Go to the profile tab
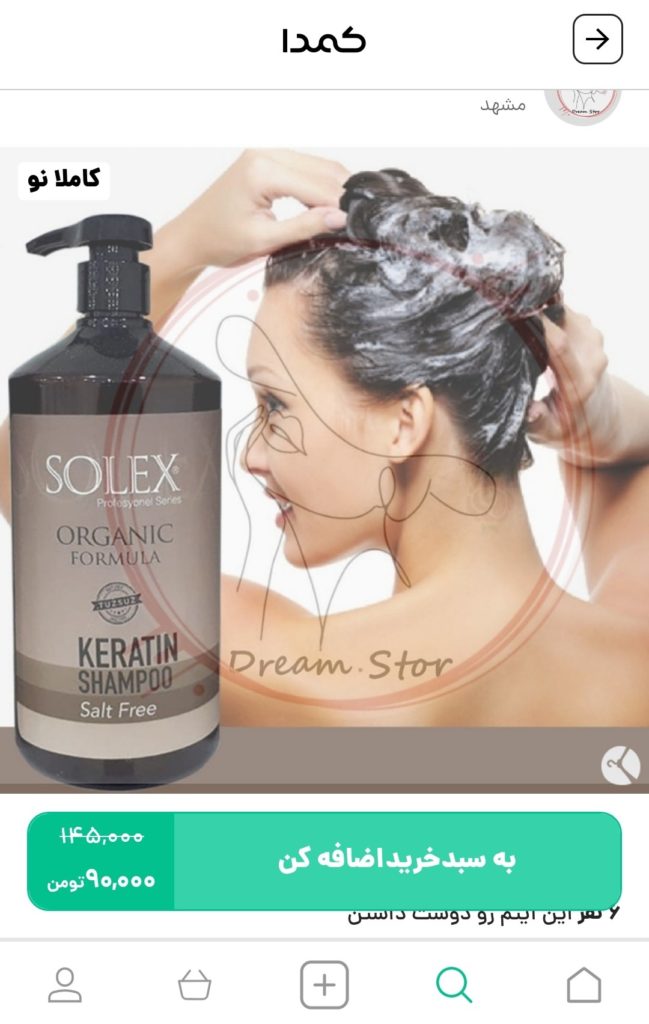This screenshot has width=649, height=1024. [65, 985]
